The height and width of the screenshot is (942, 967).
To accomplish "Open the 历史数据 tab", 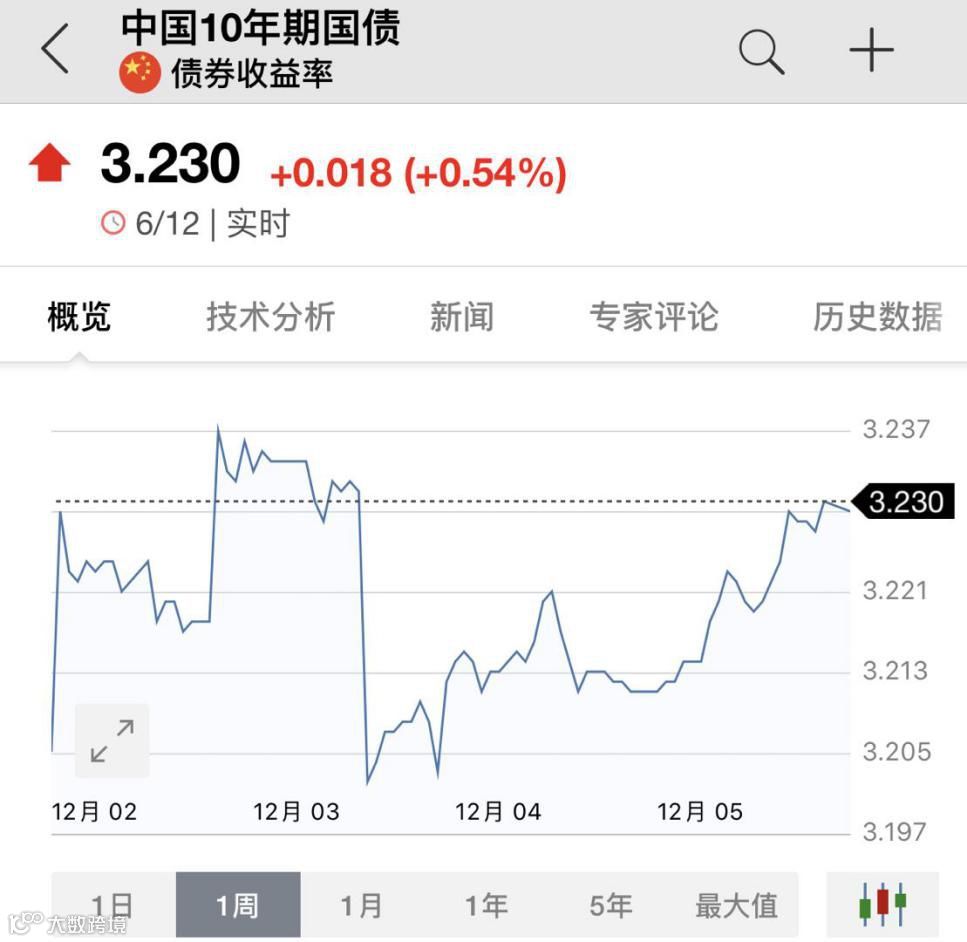I will 877,316.
